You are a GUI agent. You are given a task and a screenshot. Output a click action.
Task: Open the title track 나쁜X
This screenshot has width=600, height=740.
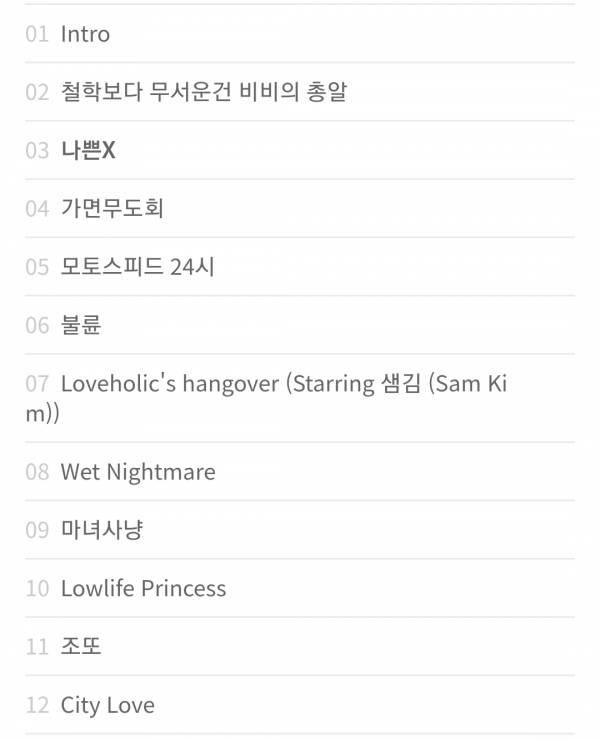click(x=88, y=150)
